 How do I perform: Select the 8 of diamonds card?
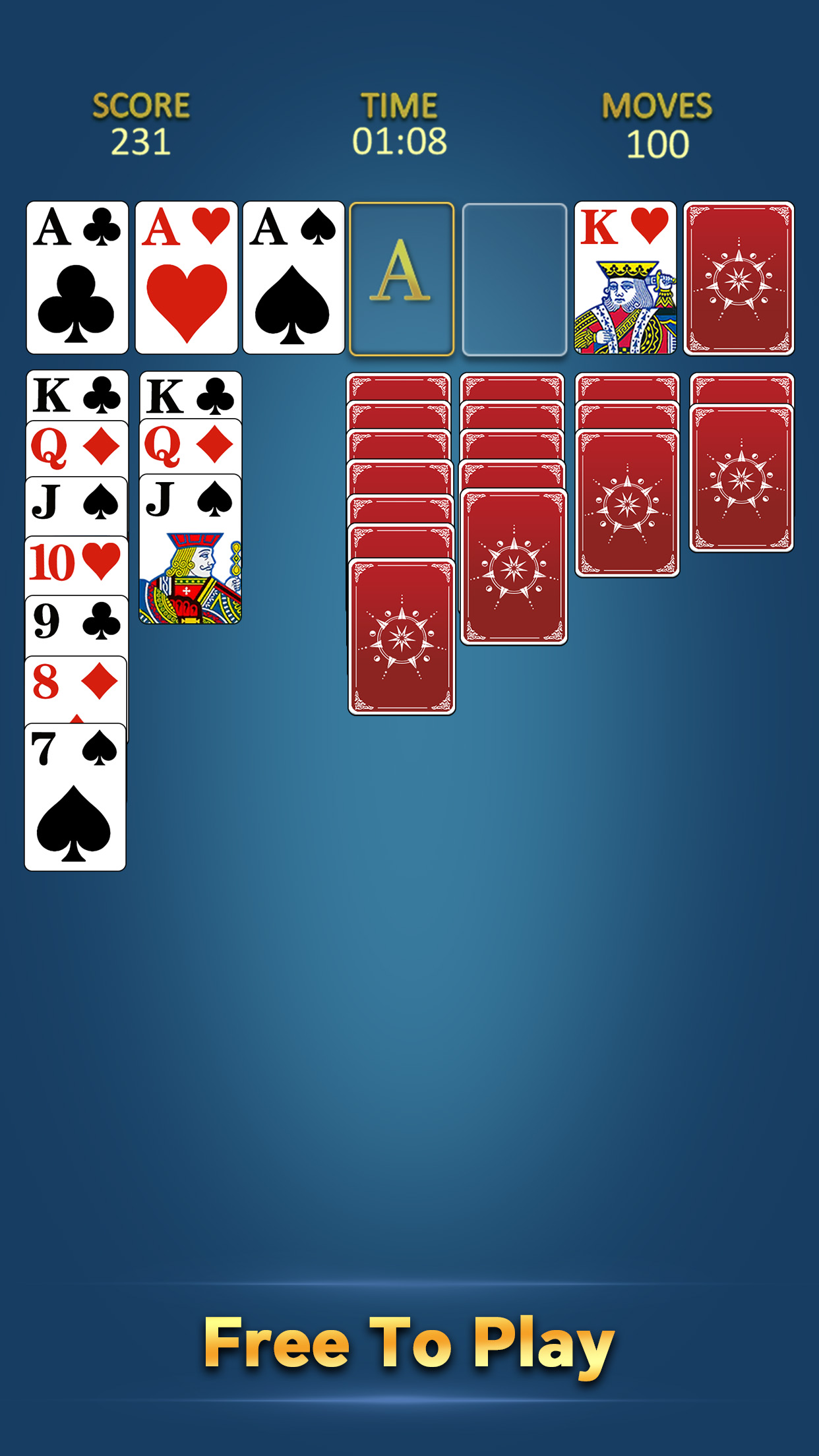pyautogui.click(x=75, y=686)
